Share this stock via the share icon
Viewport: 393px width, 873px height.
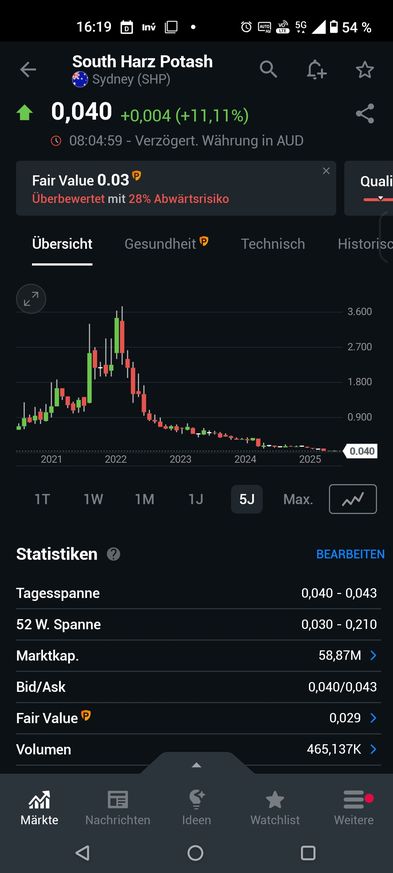[365, 114]
